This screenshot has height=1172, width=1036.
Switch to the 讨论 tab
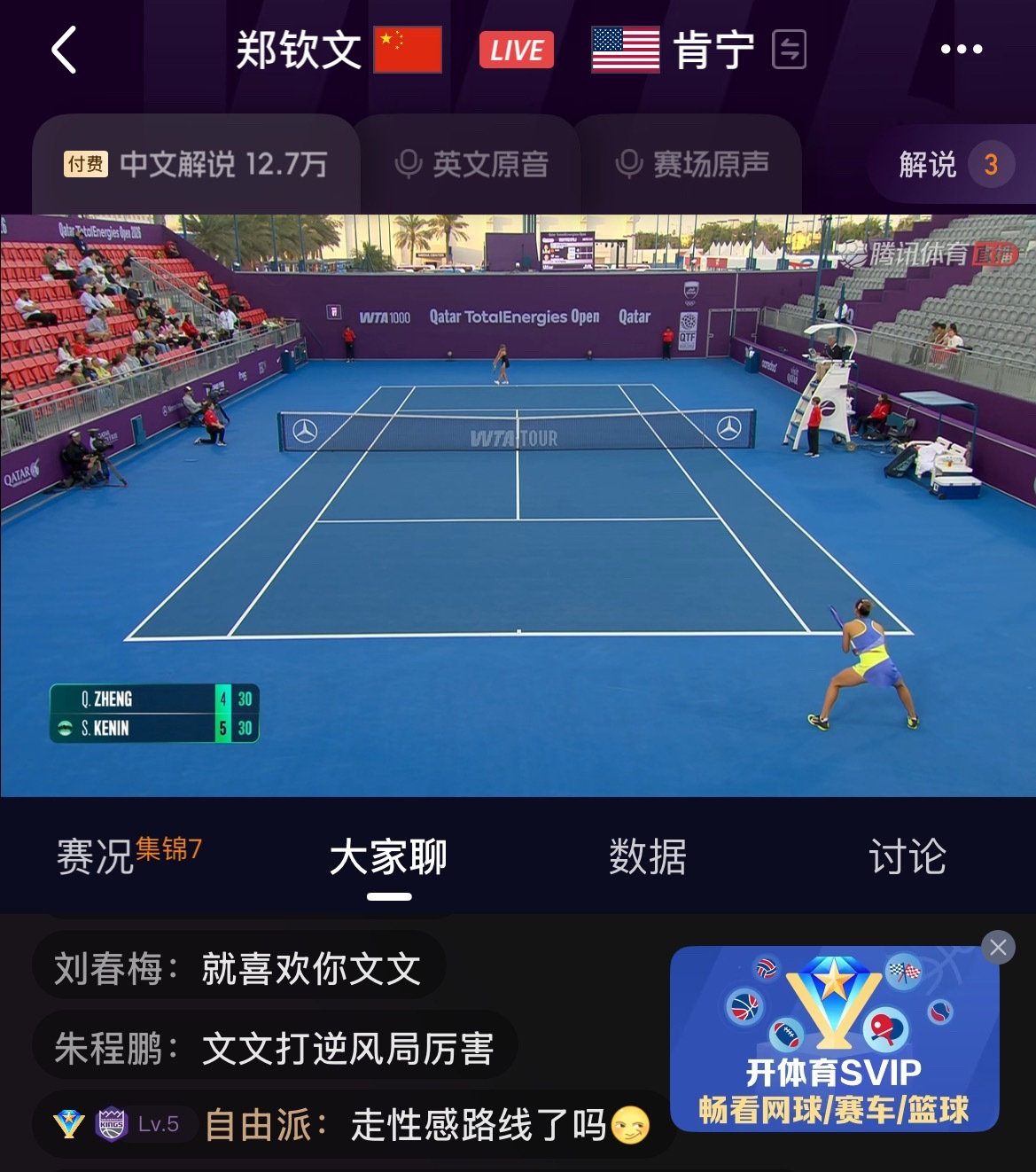point(906,854)
